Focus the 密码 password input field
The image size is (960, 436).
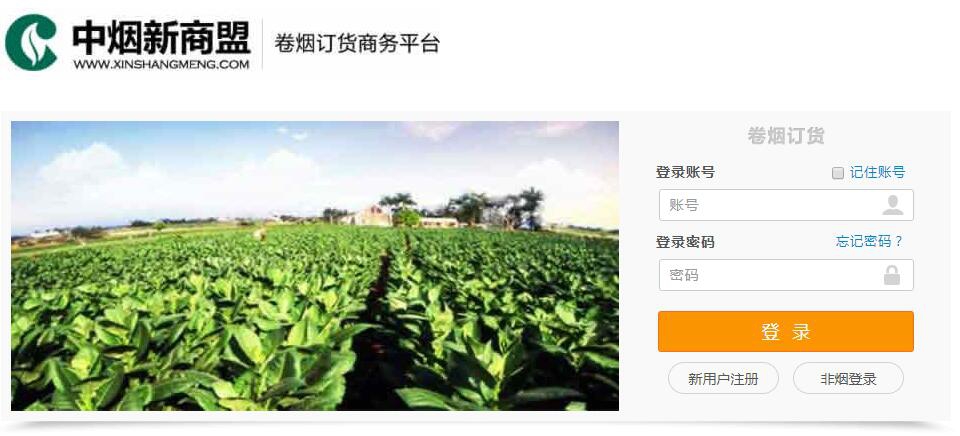pyautogui.click(x=770, y=275)
